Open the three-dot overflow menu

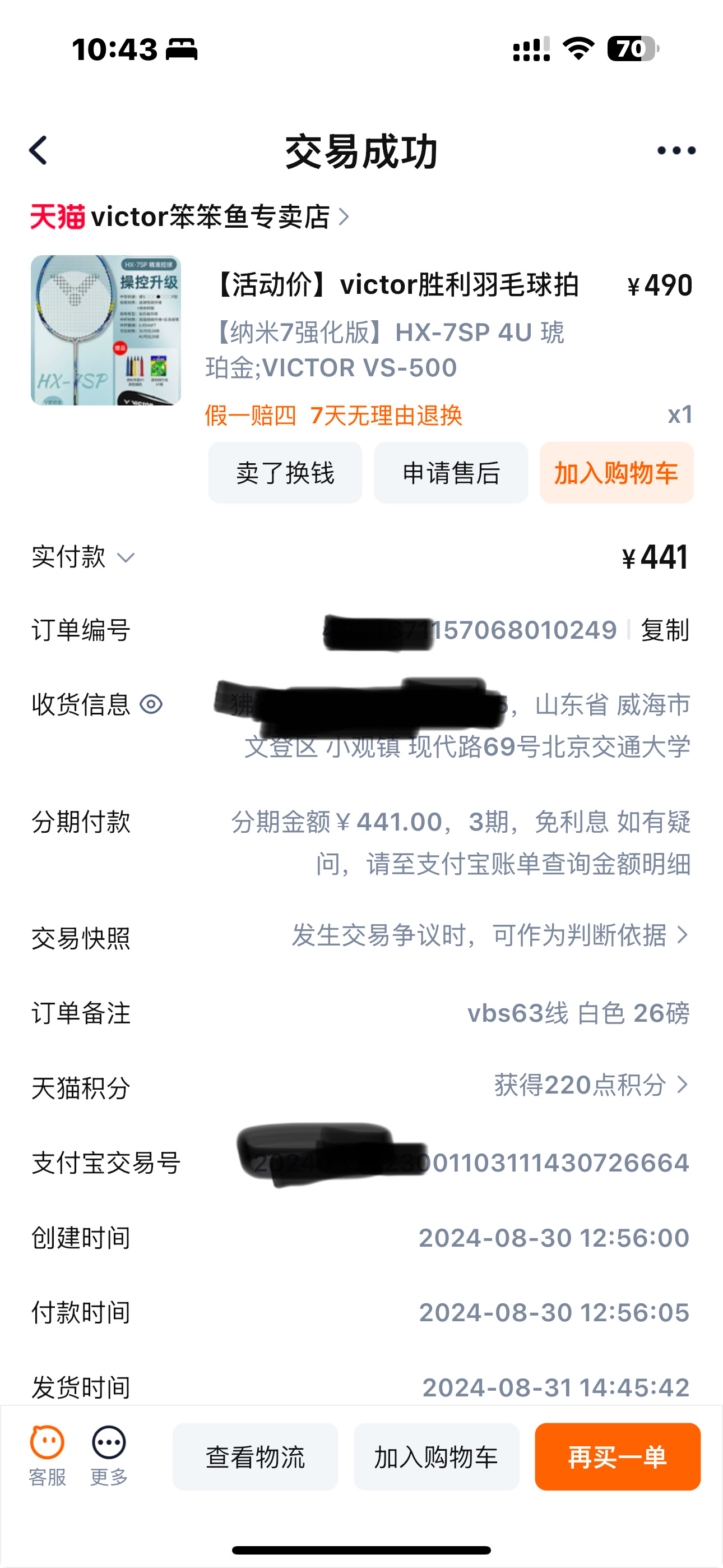[x=676, y=150]
